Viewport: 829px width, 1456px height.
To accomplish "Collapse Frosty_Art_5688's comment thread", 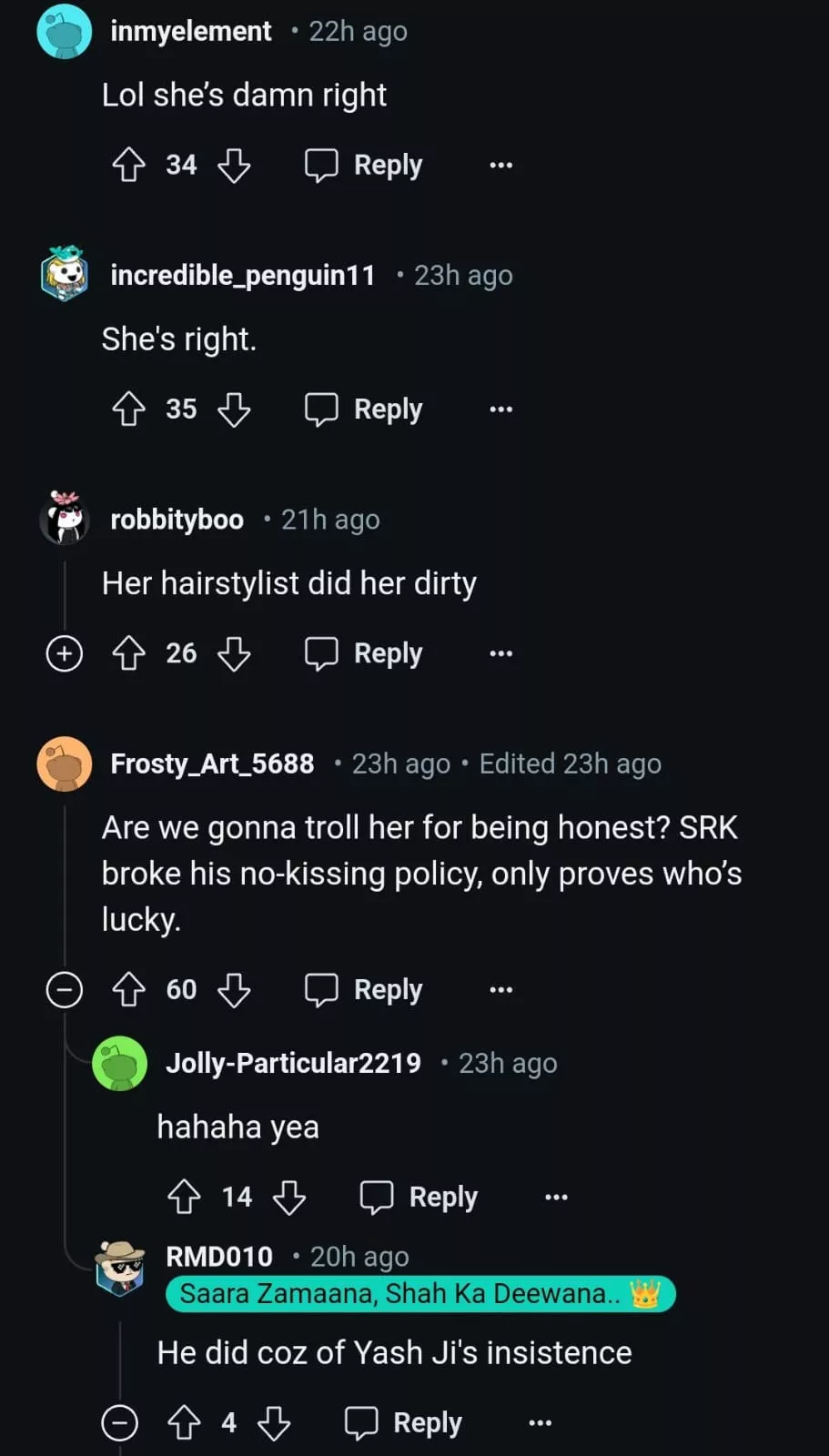I will click(x=64, y=989).
